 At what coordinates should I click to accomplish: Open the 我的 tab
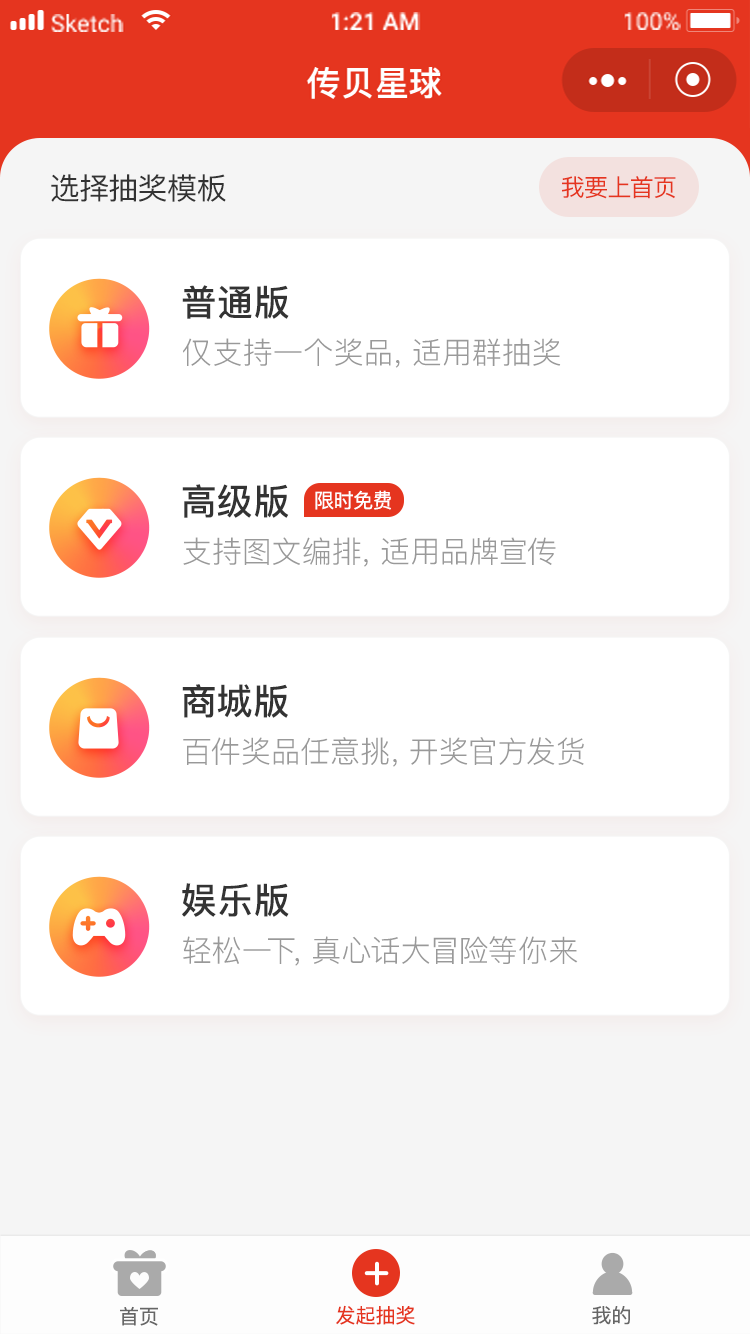coord(612,1288)
